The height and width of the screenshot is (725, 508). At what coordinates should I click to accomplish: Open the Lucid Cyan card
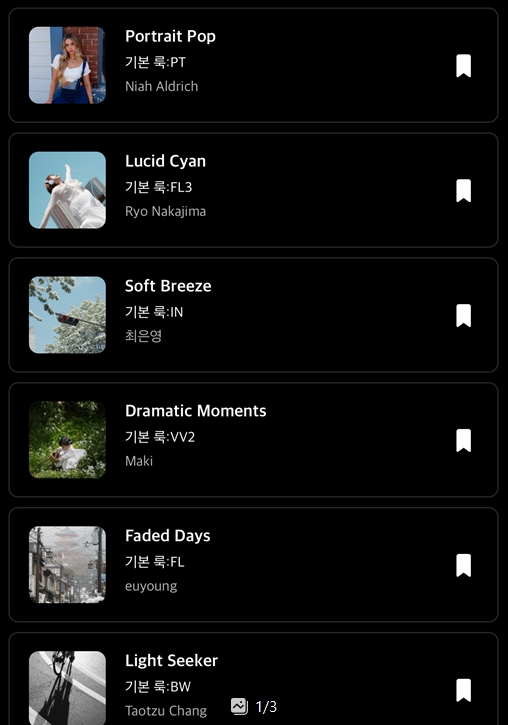click(253, 190)
